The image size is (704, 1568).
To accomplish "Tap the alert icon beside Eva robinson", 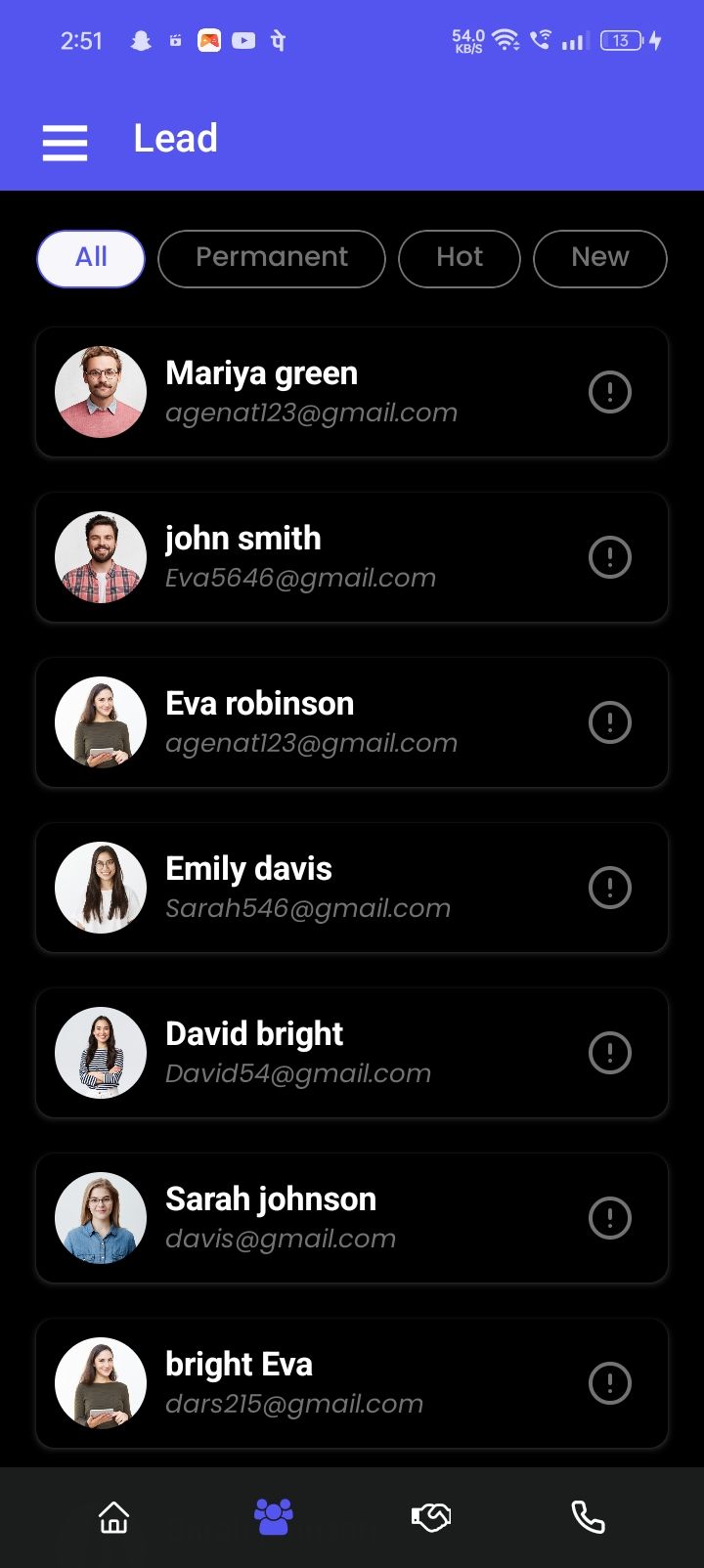I will (610, 722).
